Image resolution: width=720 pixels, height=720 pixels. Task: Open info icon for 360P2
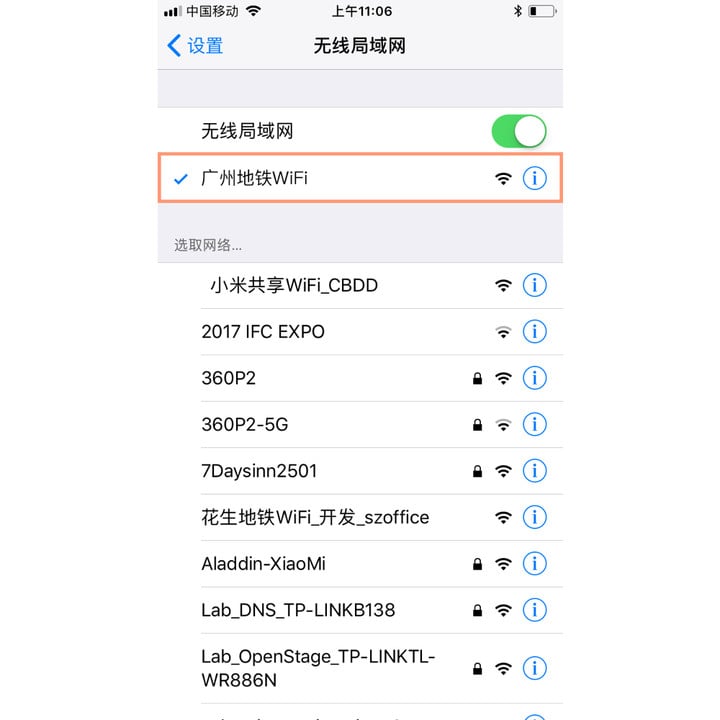[535, 378]
